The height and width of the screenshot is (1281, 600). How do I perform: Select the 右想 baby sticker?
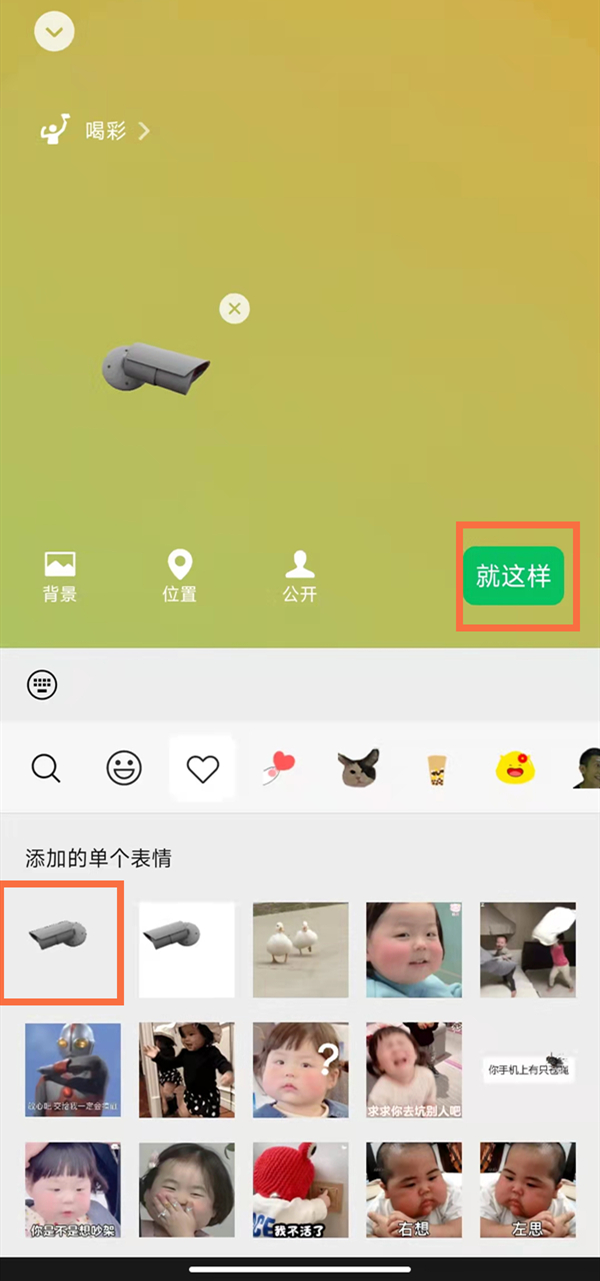pos(414,1189)
